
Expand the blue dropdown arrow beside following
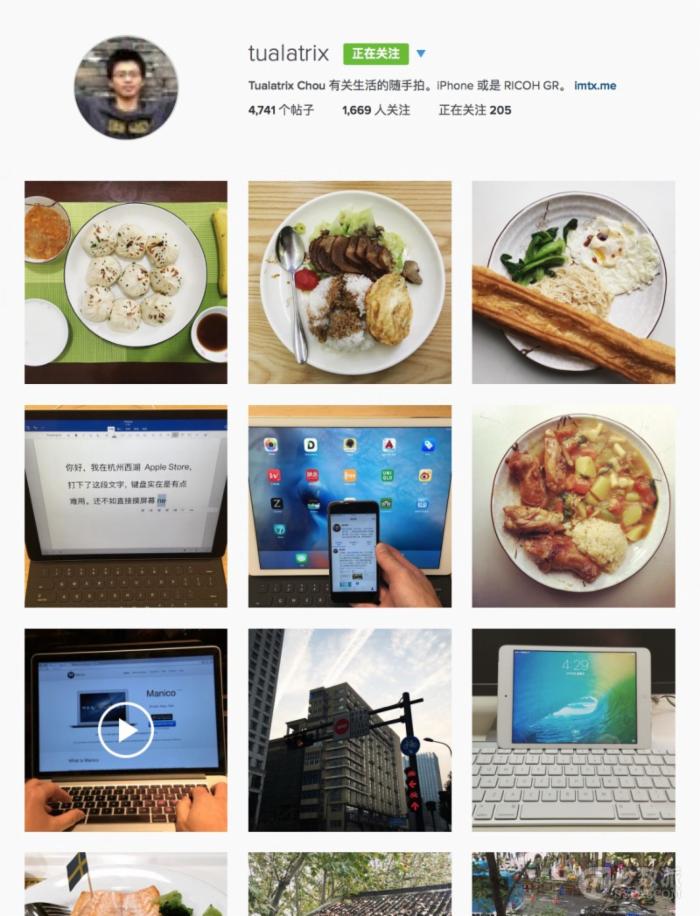[421, 54]
